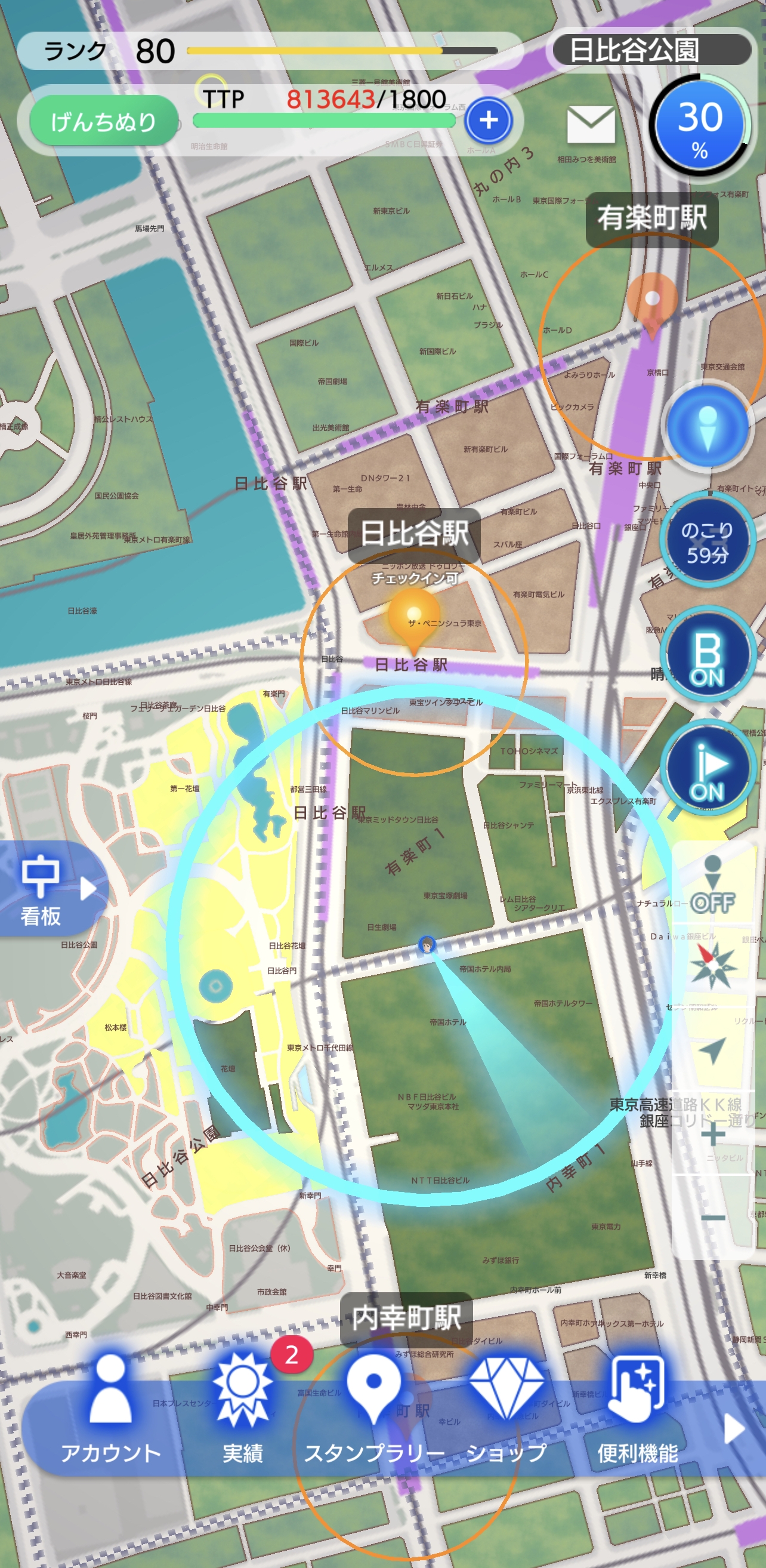
Task: Open 実績 achievements
Action: [242, 1412]
